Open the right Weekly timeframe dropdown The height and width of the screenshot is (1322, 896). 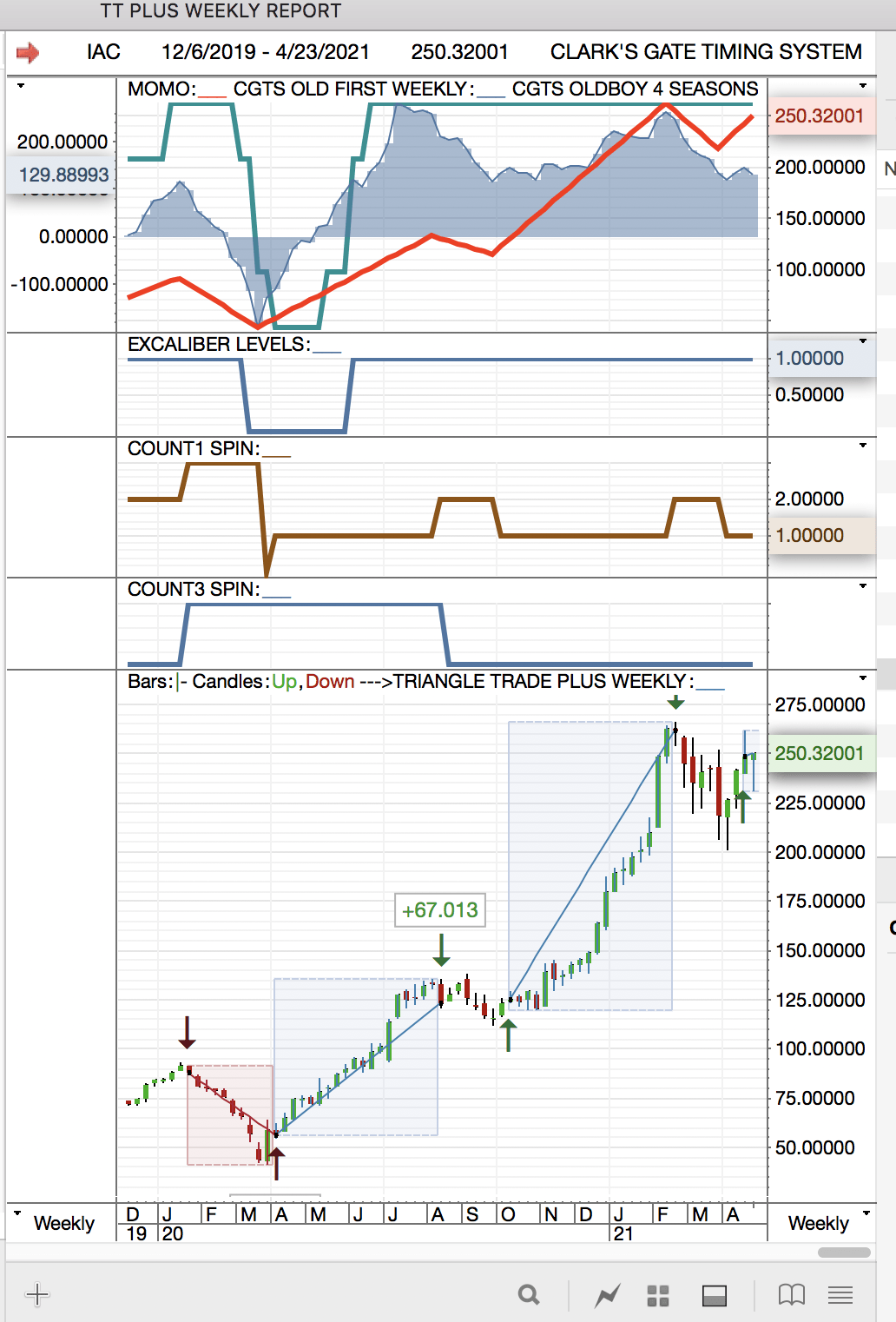tap(827, 1223)
